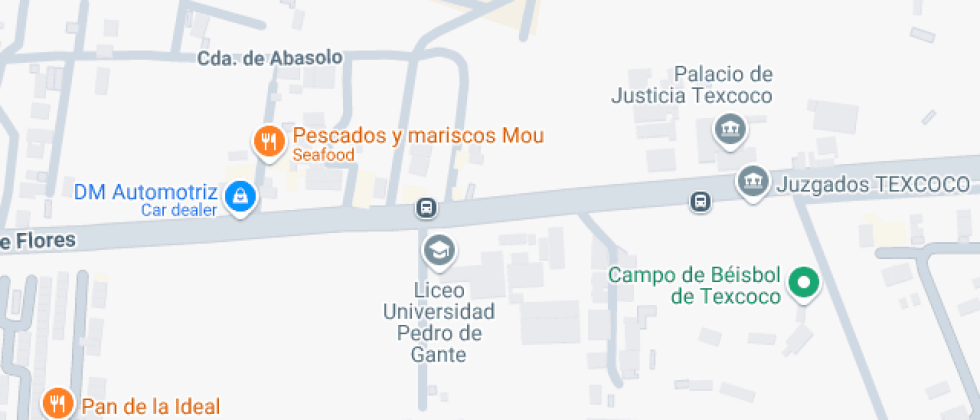Select the bus stop above Liceo Universidad
The height and width of the screenshot is (420, 980).
click(426, 208)
